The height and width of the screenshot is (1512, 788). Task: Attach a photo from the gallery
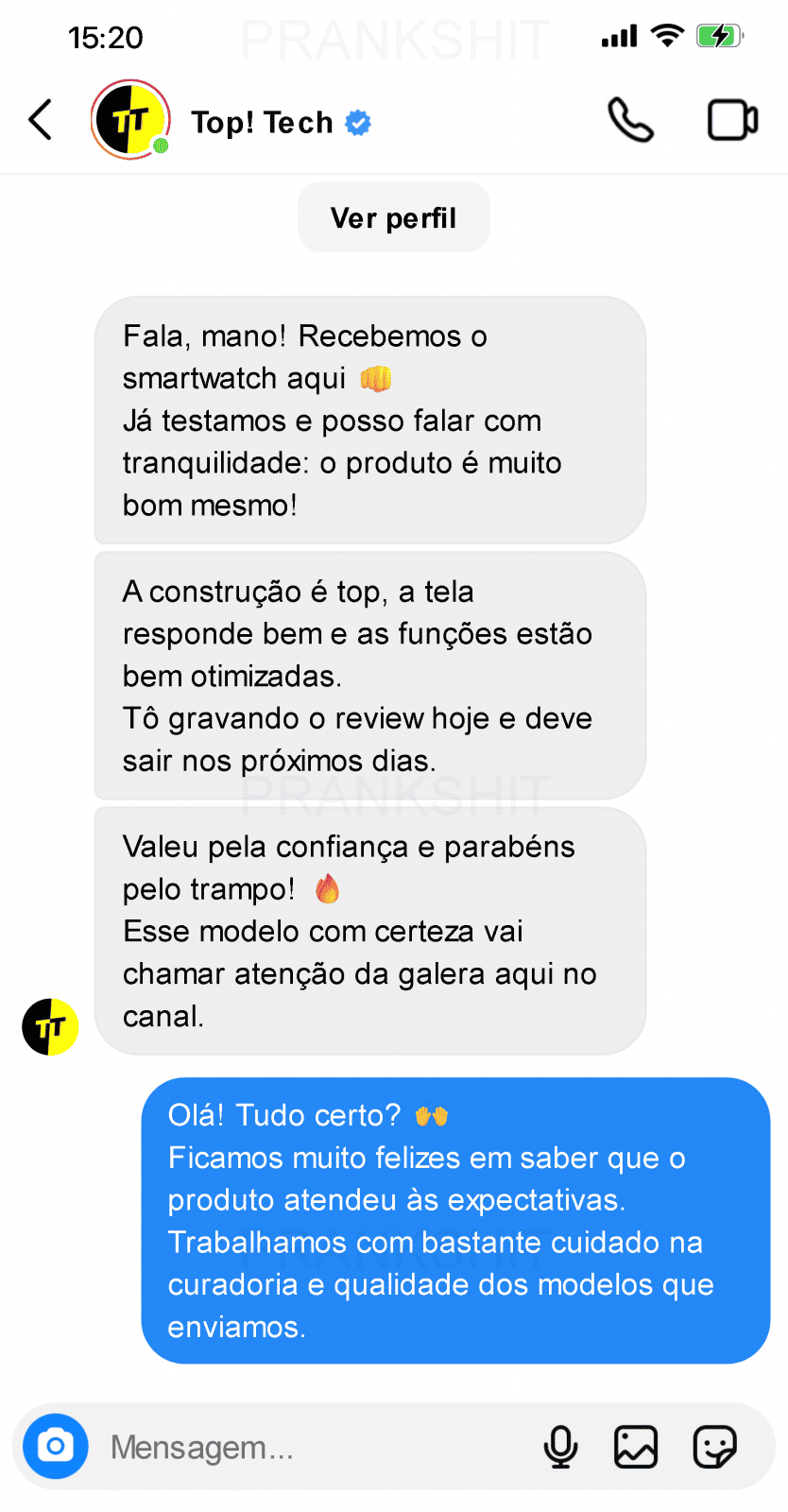(x=636, y=1447)
